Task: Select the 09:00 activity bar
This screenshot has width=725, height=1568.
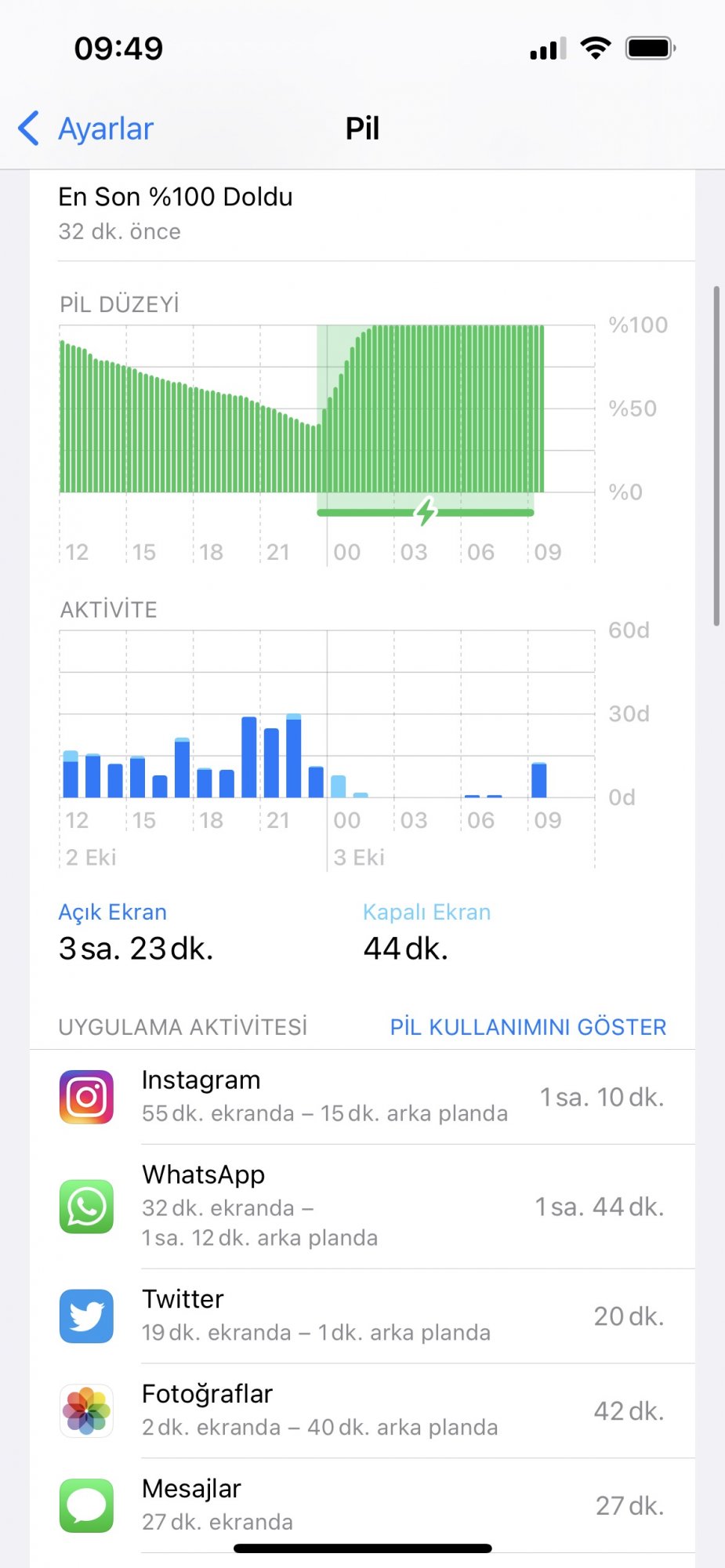Action: [539, 780]
